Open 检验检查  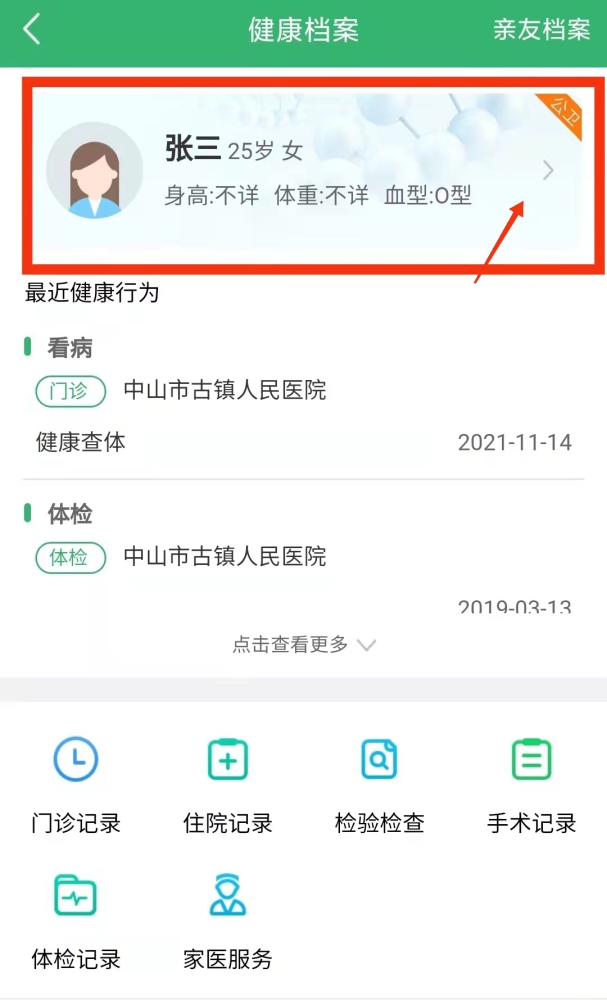379,783
